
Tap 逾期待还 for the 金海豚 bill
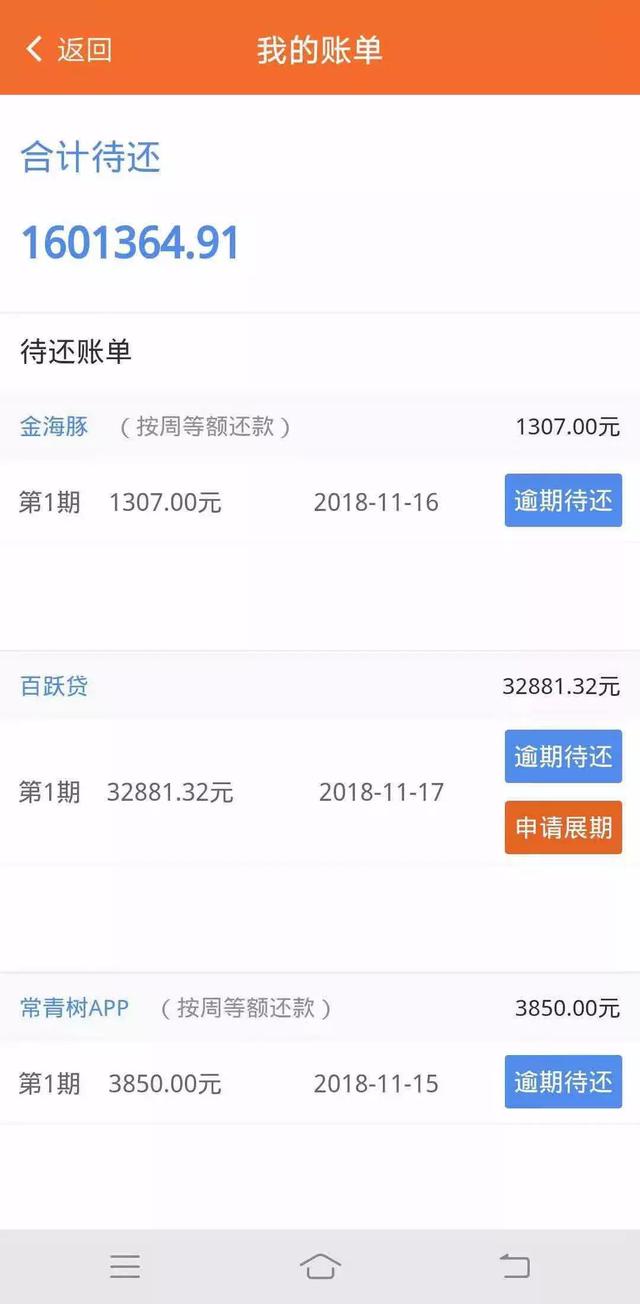click(x=563, y=501)
